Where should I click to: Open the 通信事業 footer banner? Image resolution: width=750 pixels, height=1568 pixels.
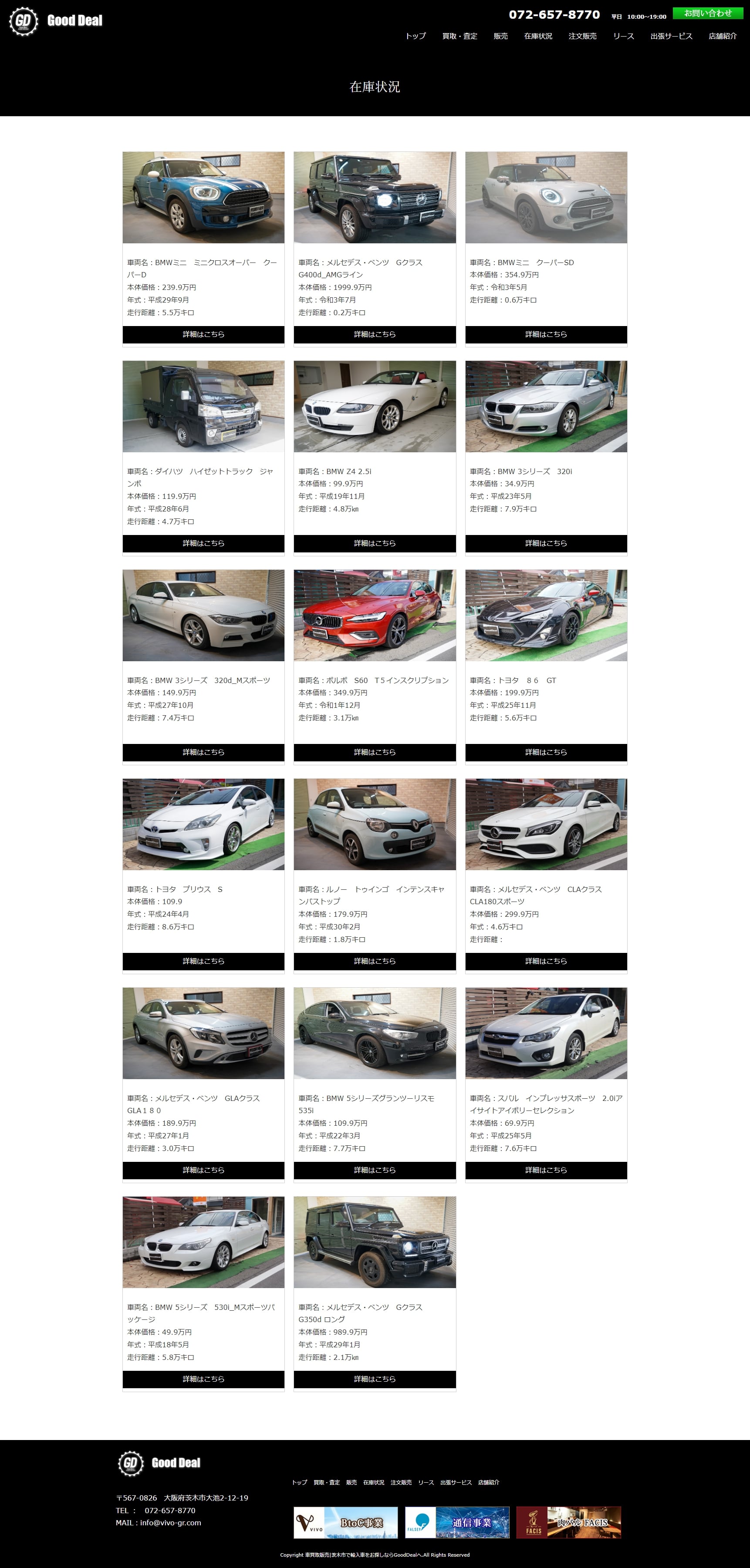457,1522
